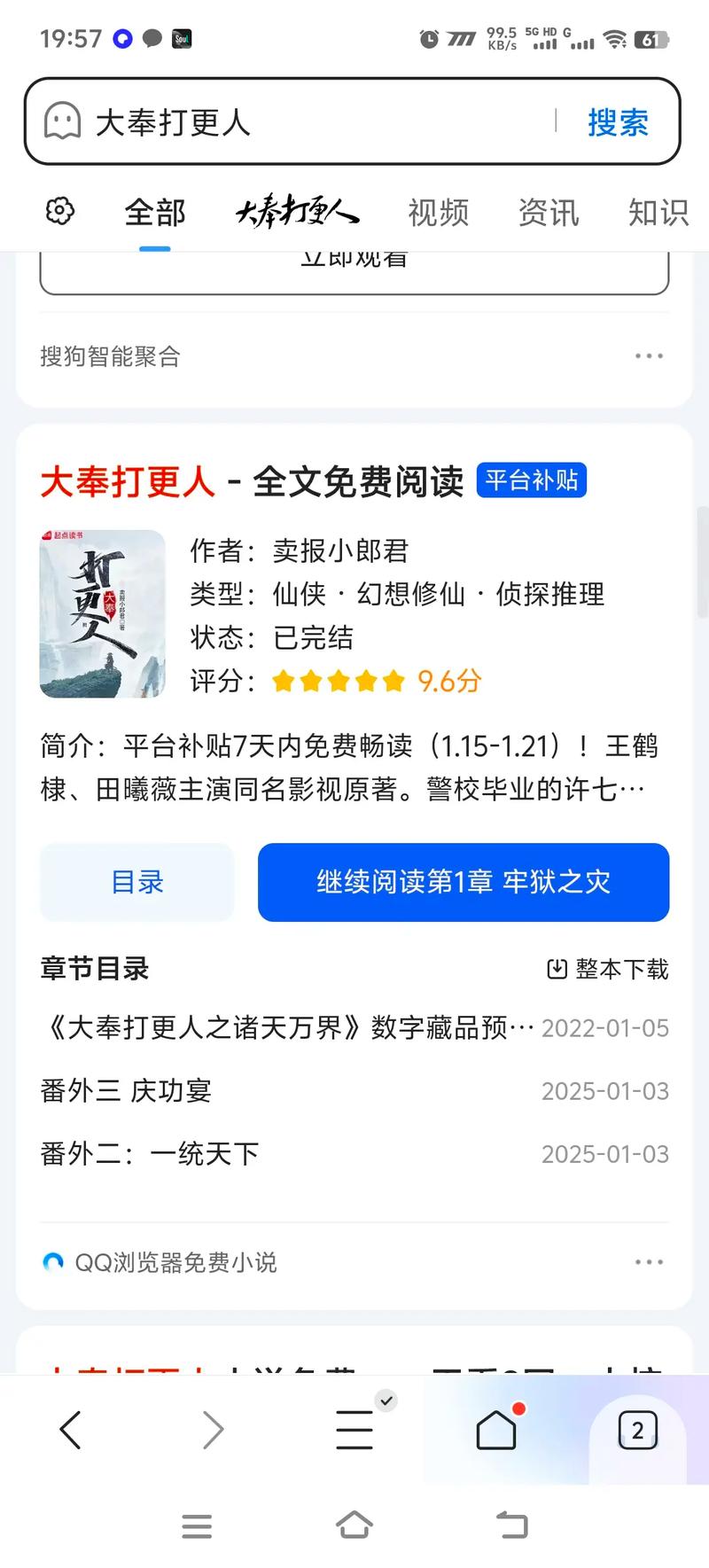Screen dimensions: 709x1568
Task: Open the novel's 目录 chapter list
Action: click(136, 882)
